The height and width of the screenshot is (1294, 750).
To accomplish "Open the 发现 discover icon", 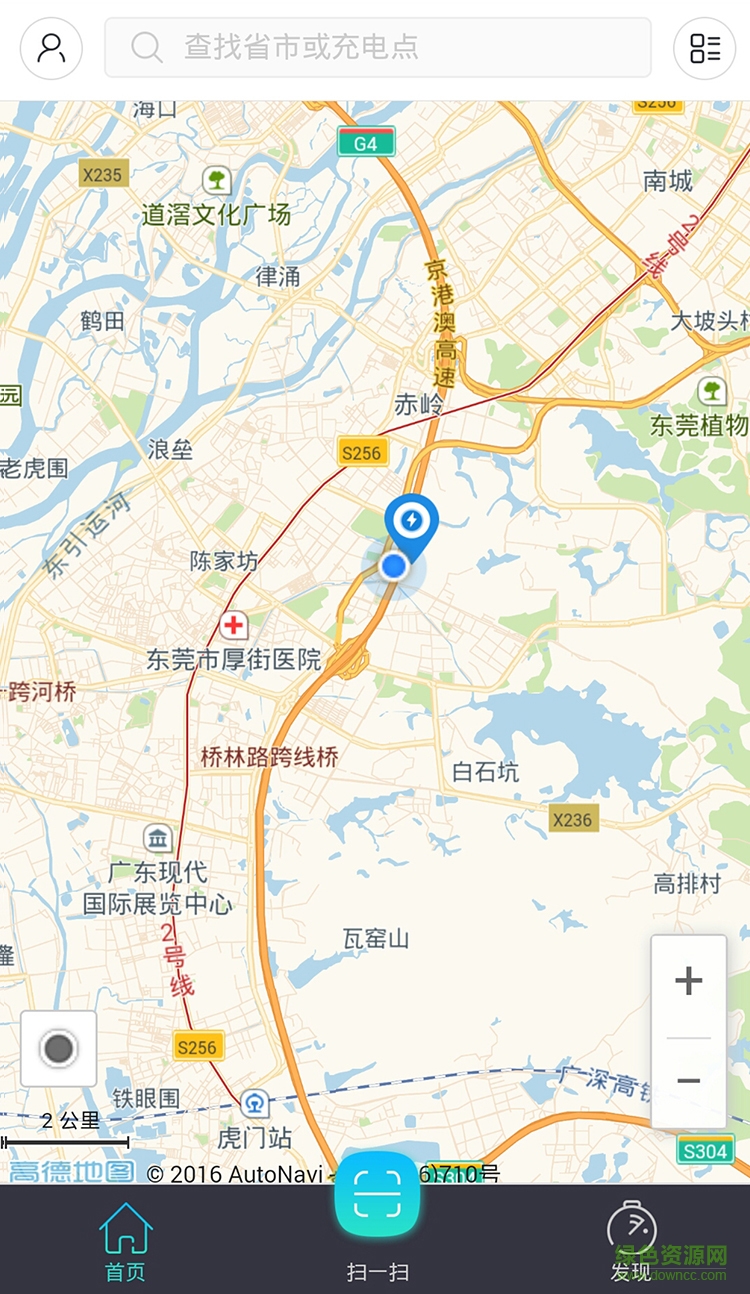I will (629, 1226).
